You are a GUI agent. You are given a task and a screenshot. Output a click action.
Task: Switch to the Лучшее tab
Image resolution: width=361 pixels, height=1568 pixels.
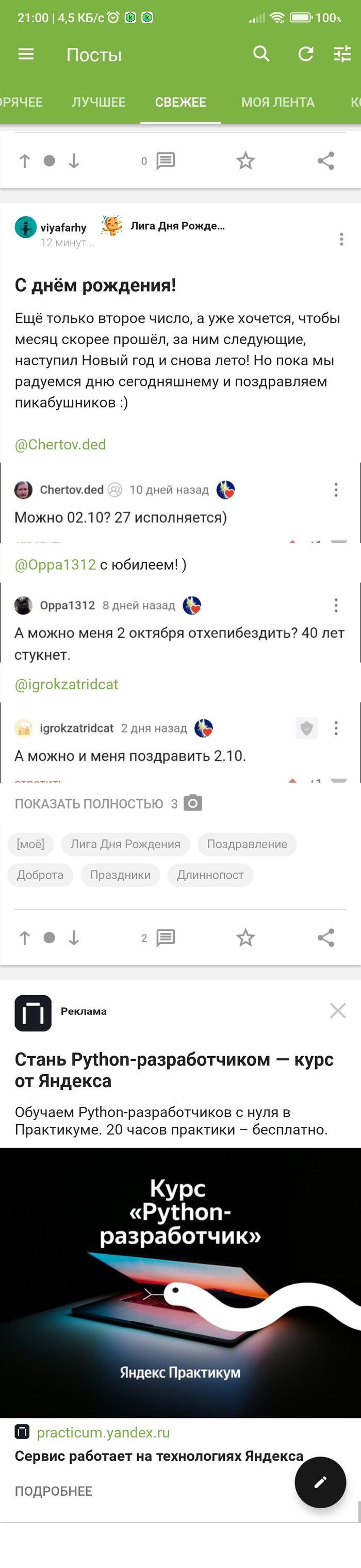(x=99, y=102)
